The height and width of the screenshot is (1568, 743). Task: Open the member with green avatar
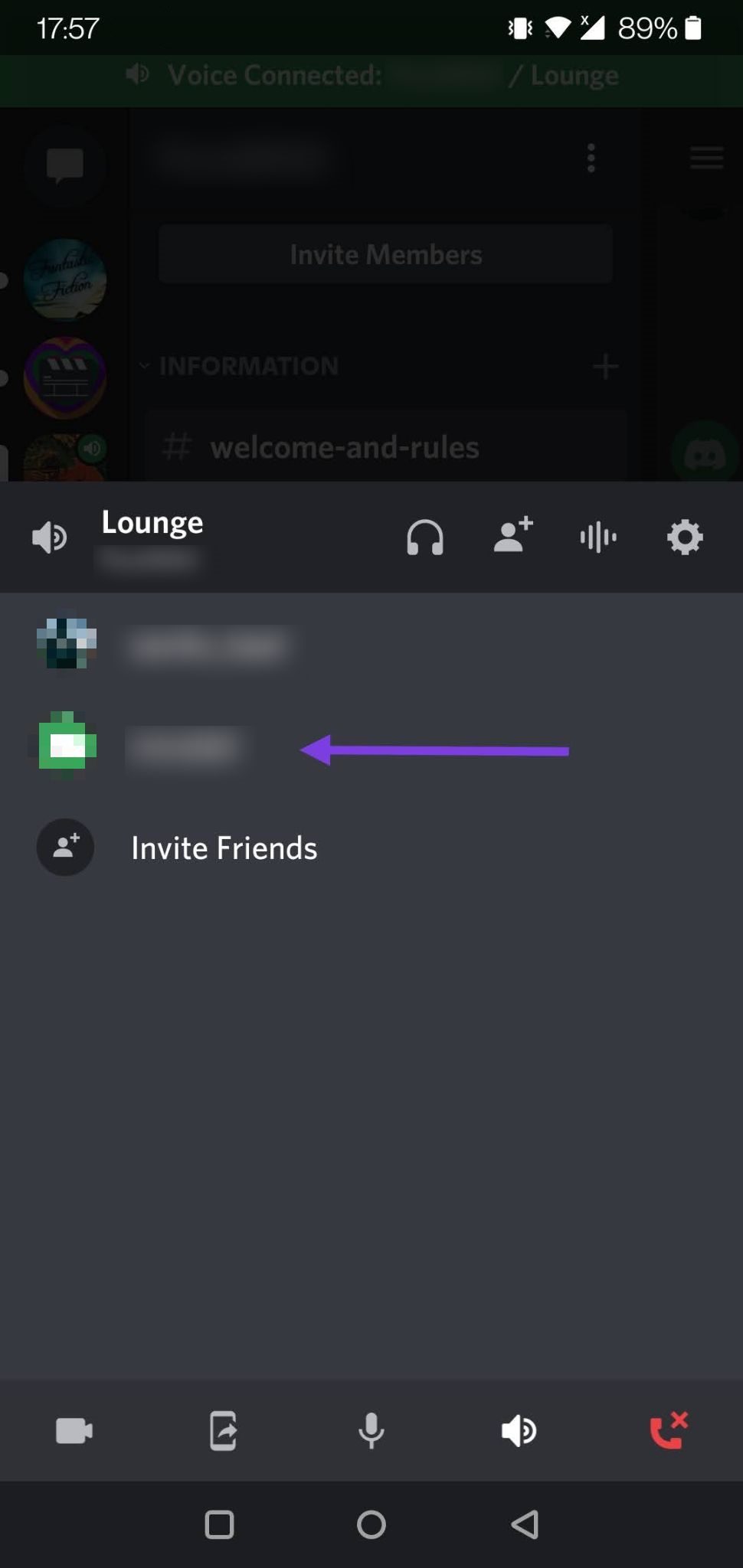coord(184,746)
